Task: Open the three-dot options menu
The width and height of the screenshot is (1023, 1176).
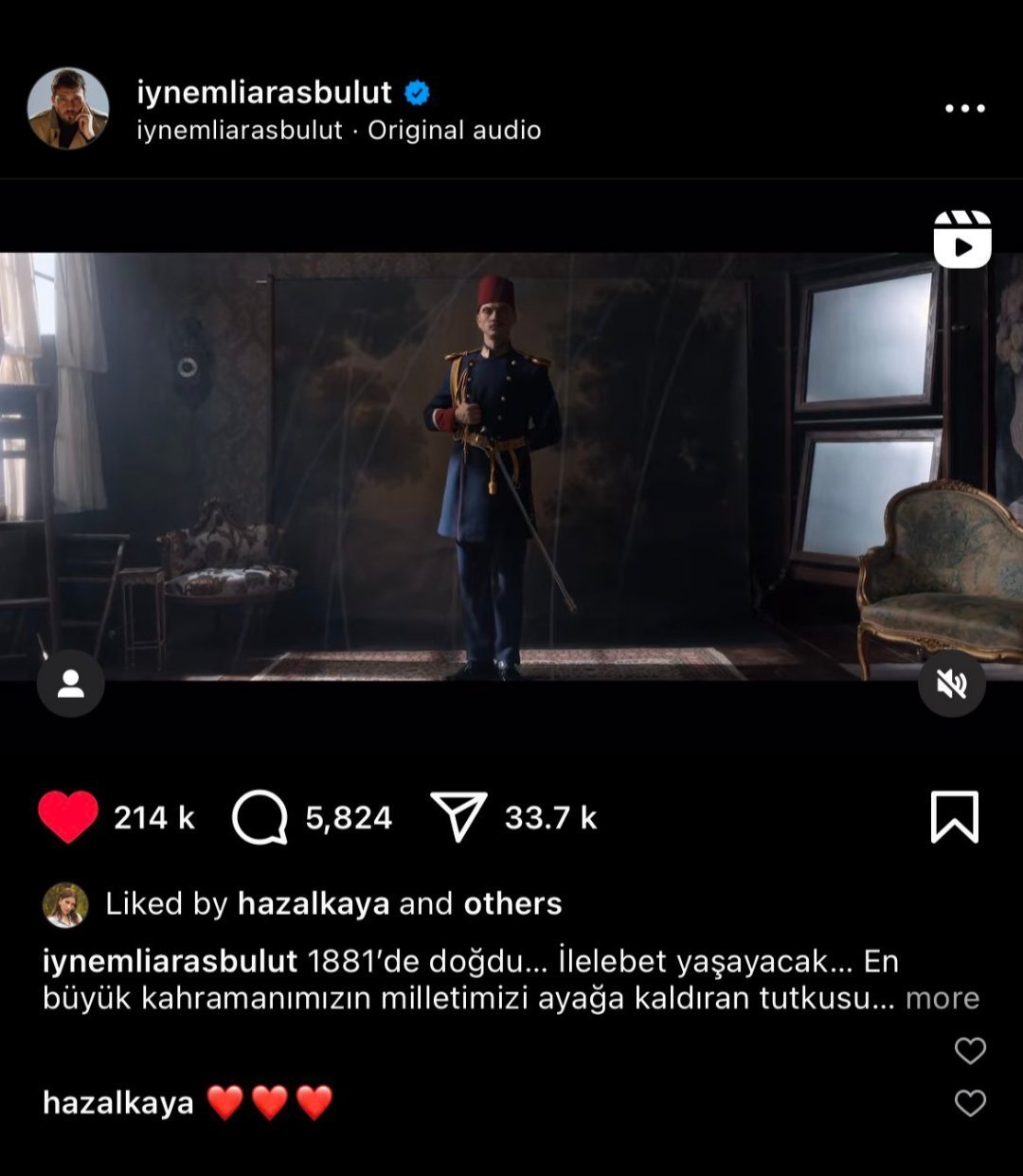Action: pyautogui.click(x=964, y=109)
